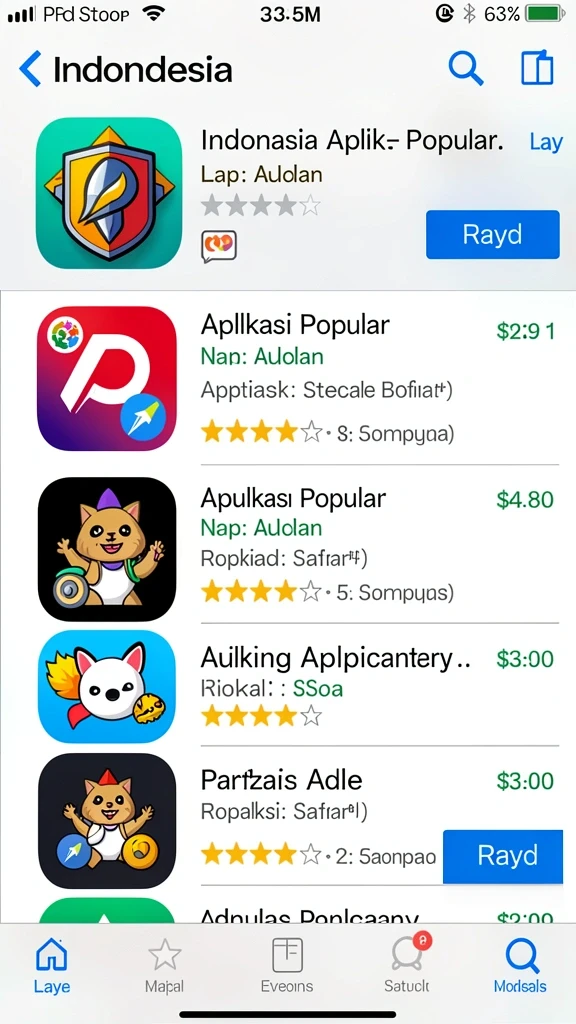The width and height of the screenshot is (576, 1024).
Task: Open the featured shield app icon
Action: (x=108, y=193)
